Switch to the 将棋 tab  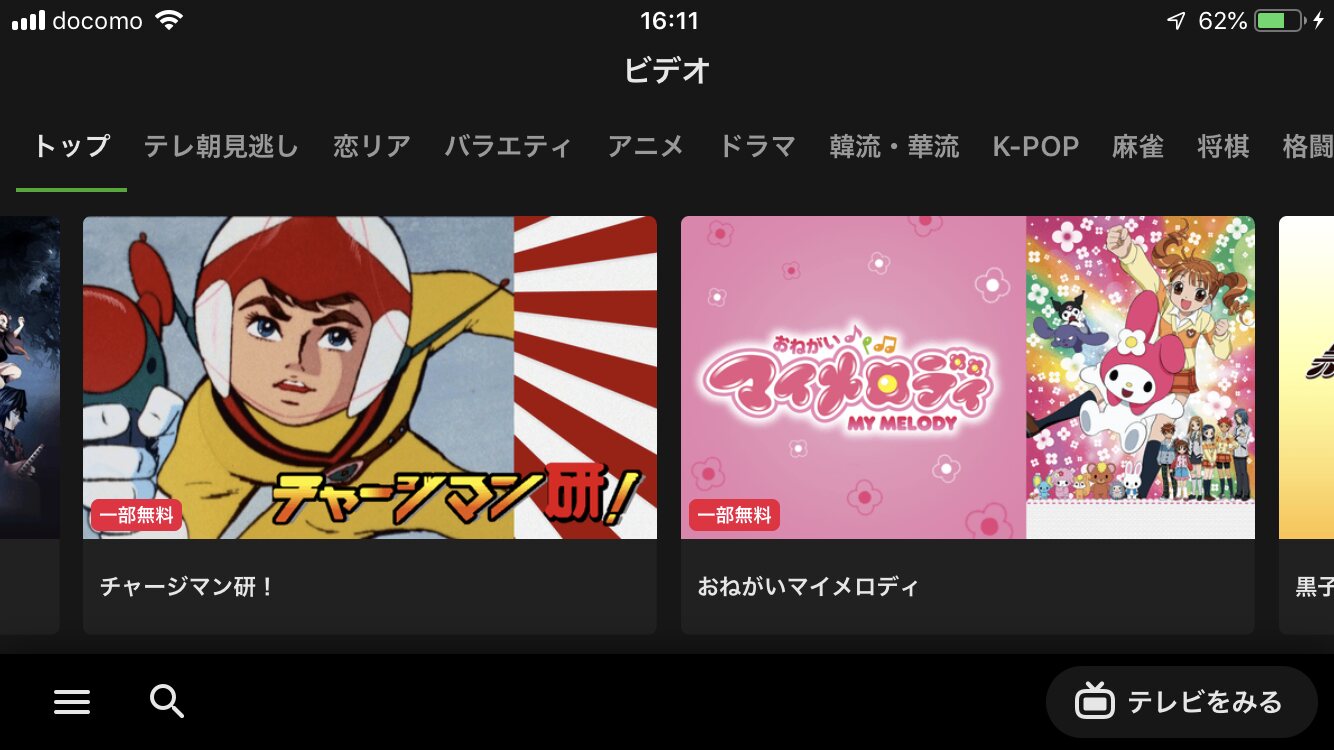tap(1223, 146)
